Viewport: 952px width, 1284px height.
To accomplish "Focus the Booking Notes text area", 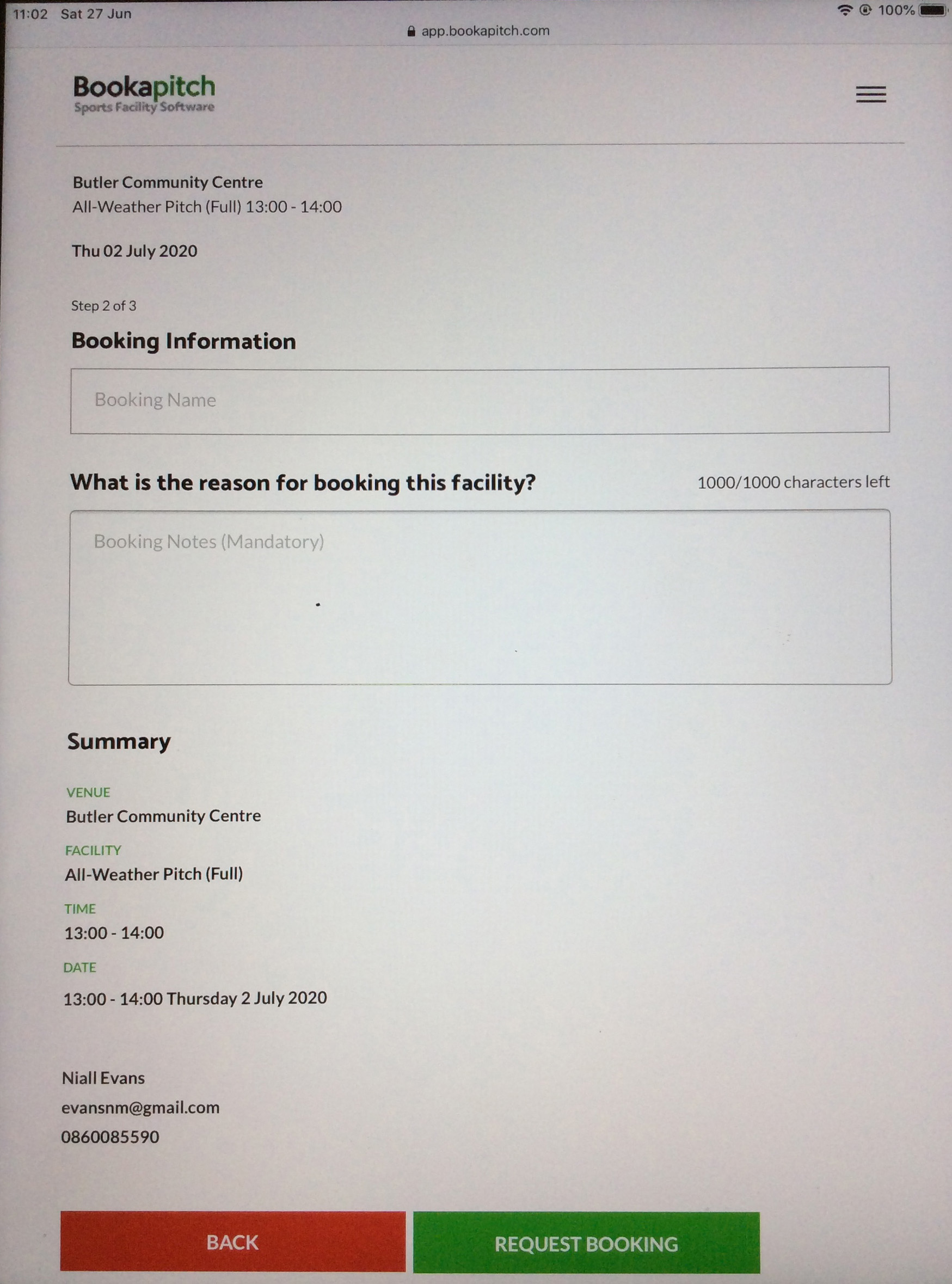I will point(480,597).
